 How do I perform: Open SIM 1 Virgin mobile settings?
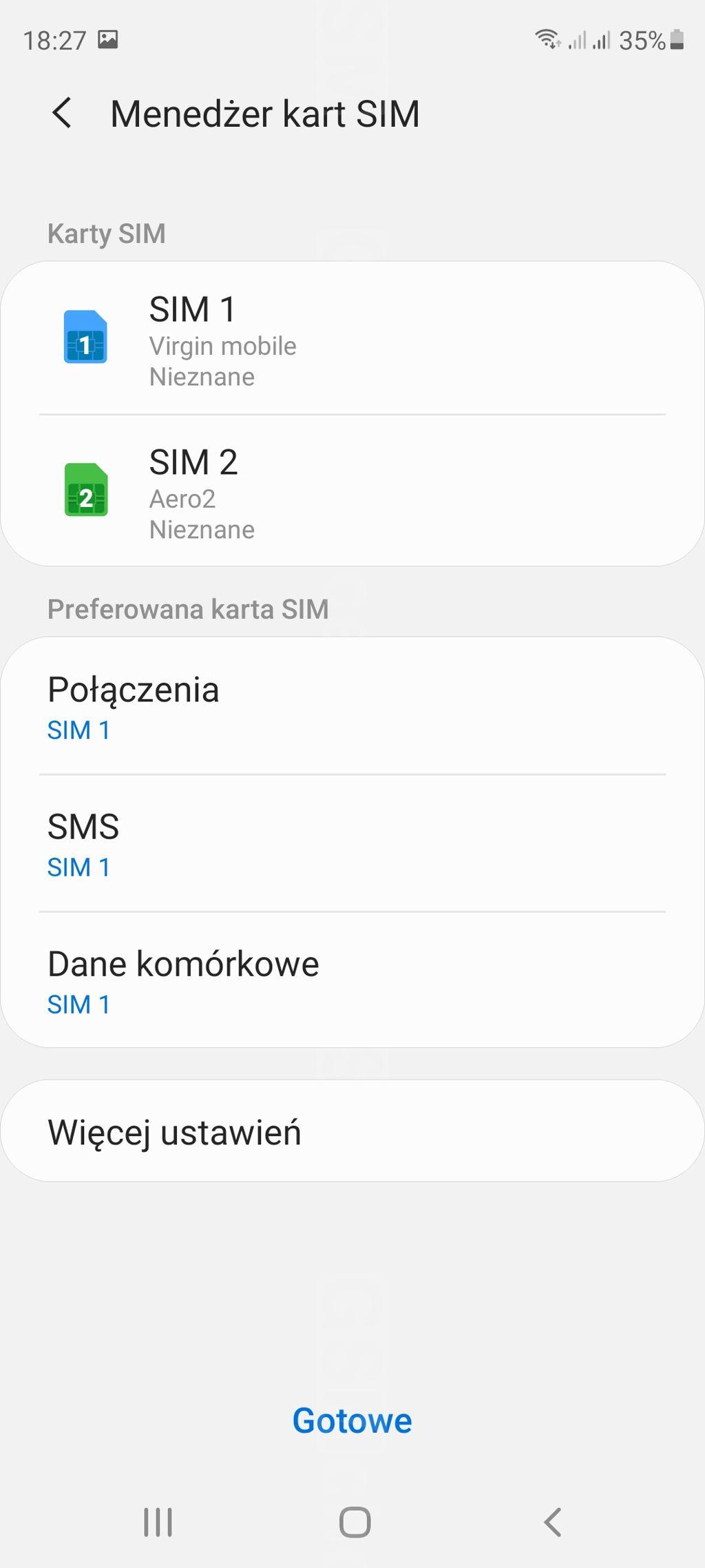coord(351,339)
